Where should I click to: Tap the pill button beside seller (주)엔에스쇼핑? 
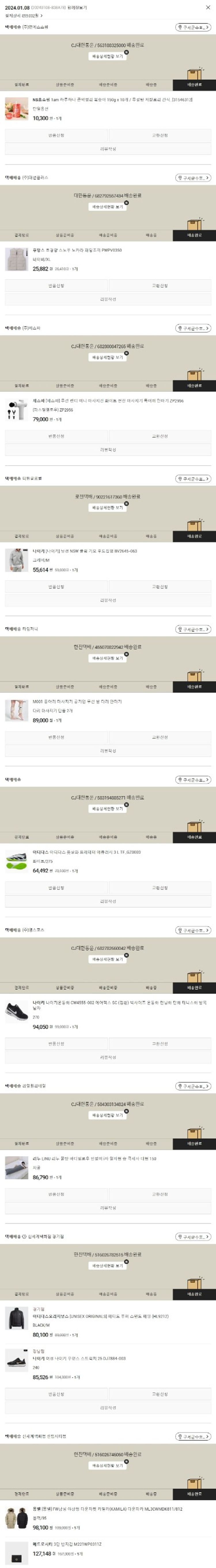click(193, 27)
